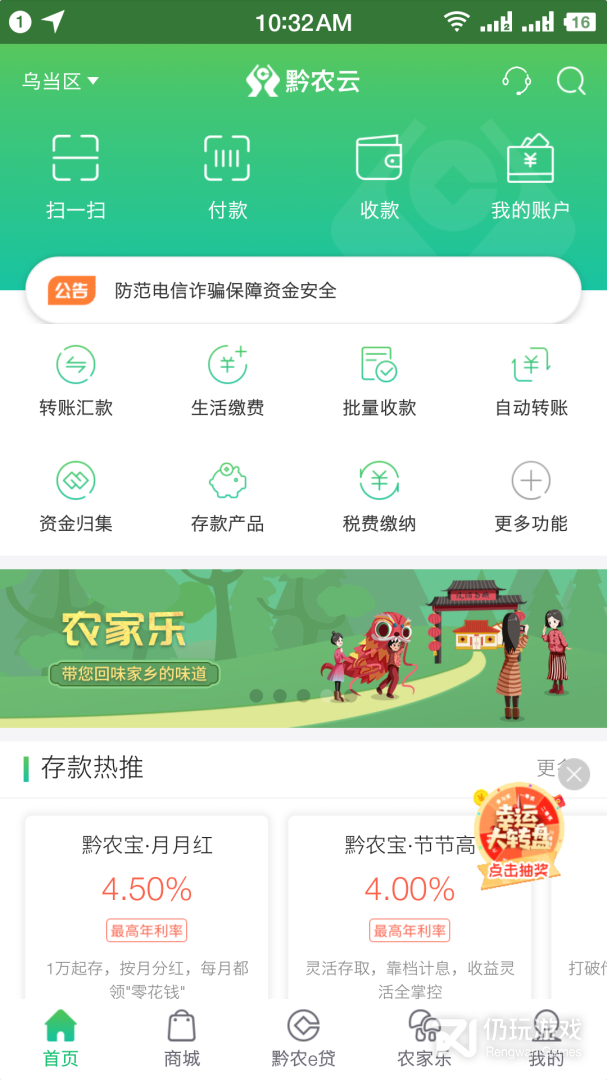This screenshot has width=607, height=1080.
Task: Open the 黔农宝·月月红 deposit card
Action: [147, 907]
